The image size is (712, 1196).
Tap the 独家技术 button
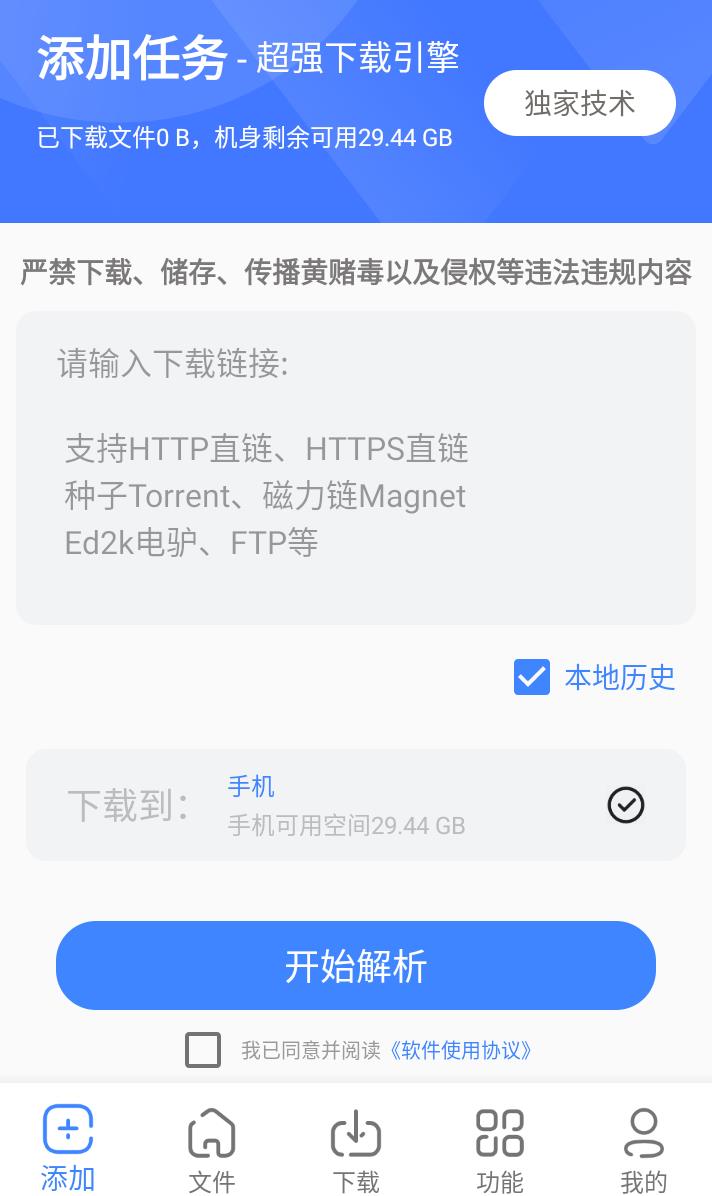(580, 103)
